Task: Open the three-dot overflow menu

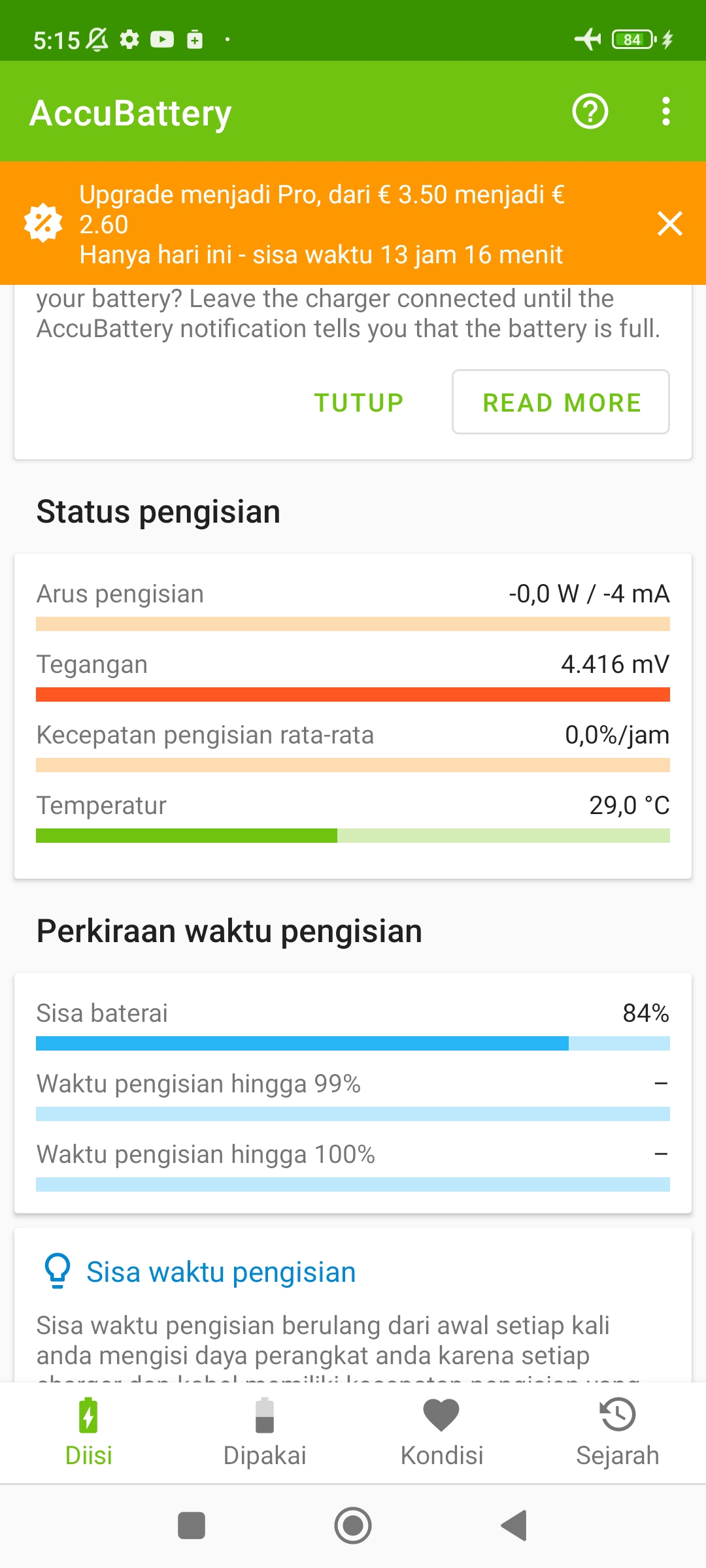Action: click(665, 112)
